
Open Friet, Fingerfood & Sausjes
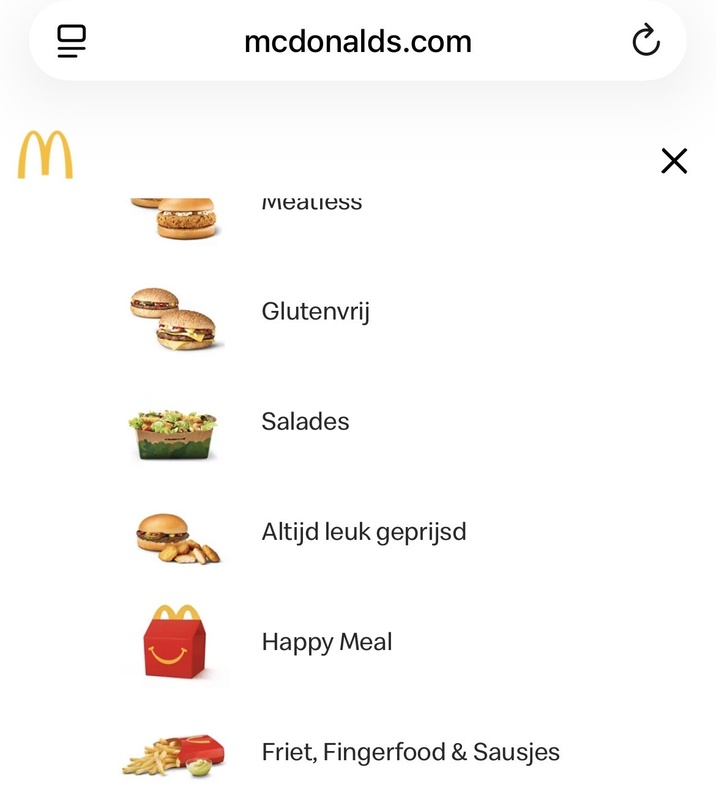[410, 752]
